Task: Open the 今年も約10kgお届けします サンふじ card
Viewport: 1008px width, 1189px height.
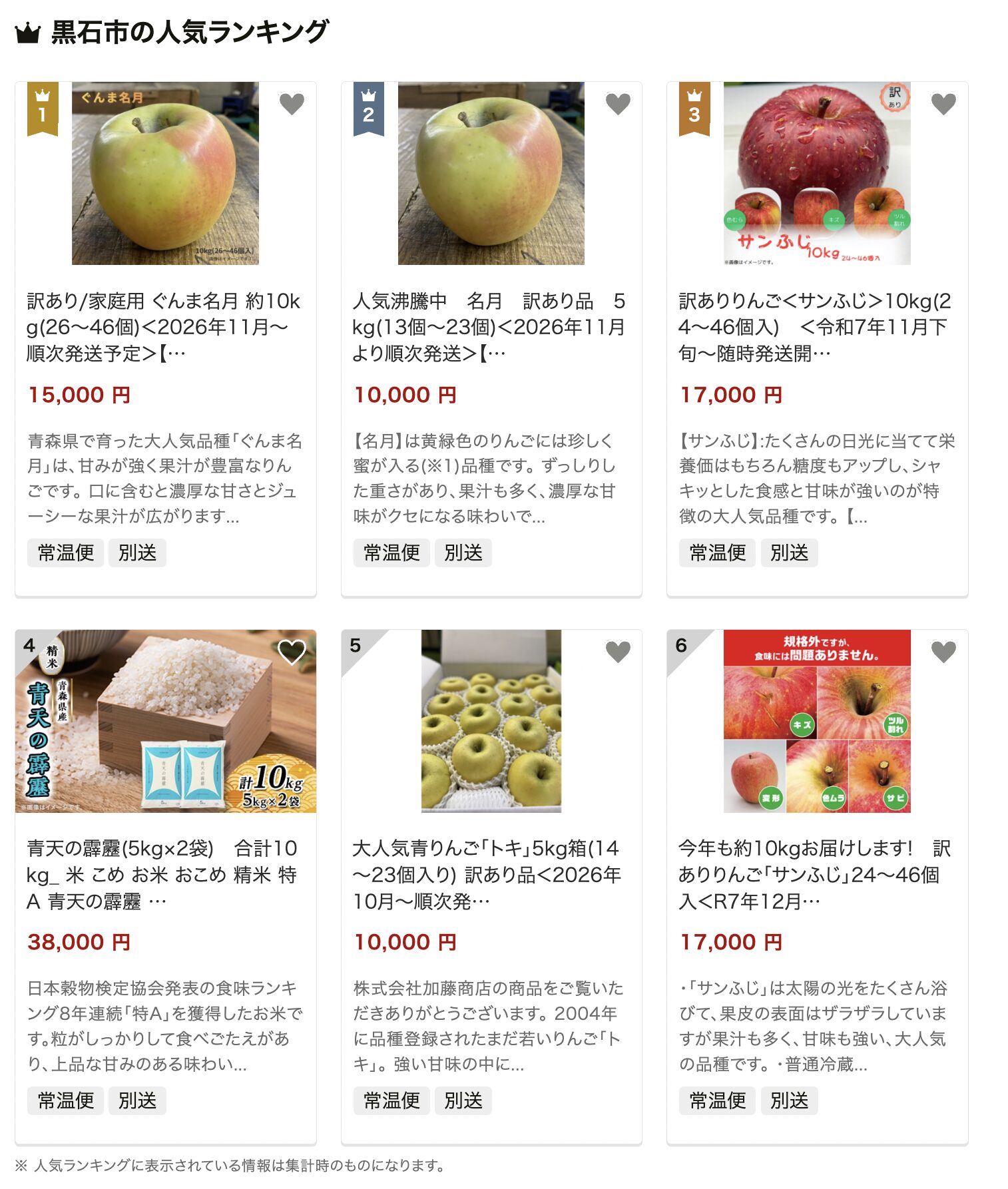Action: [816, 874]
